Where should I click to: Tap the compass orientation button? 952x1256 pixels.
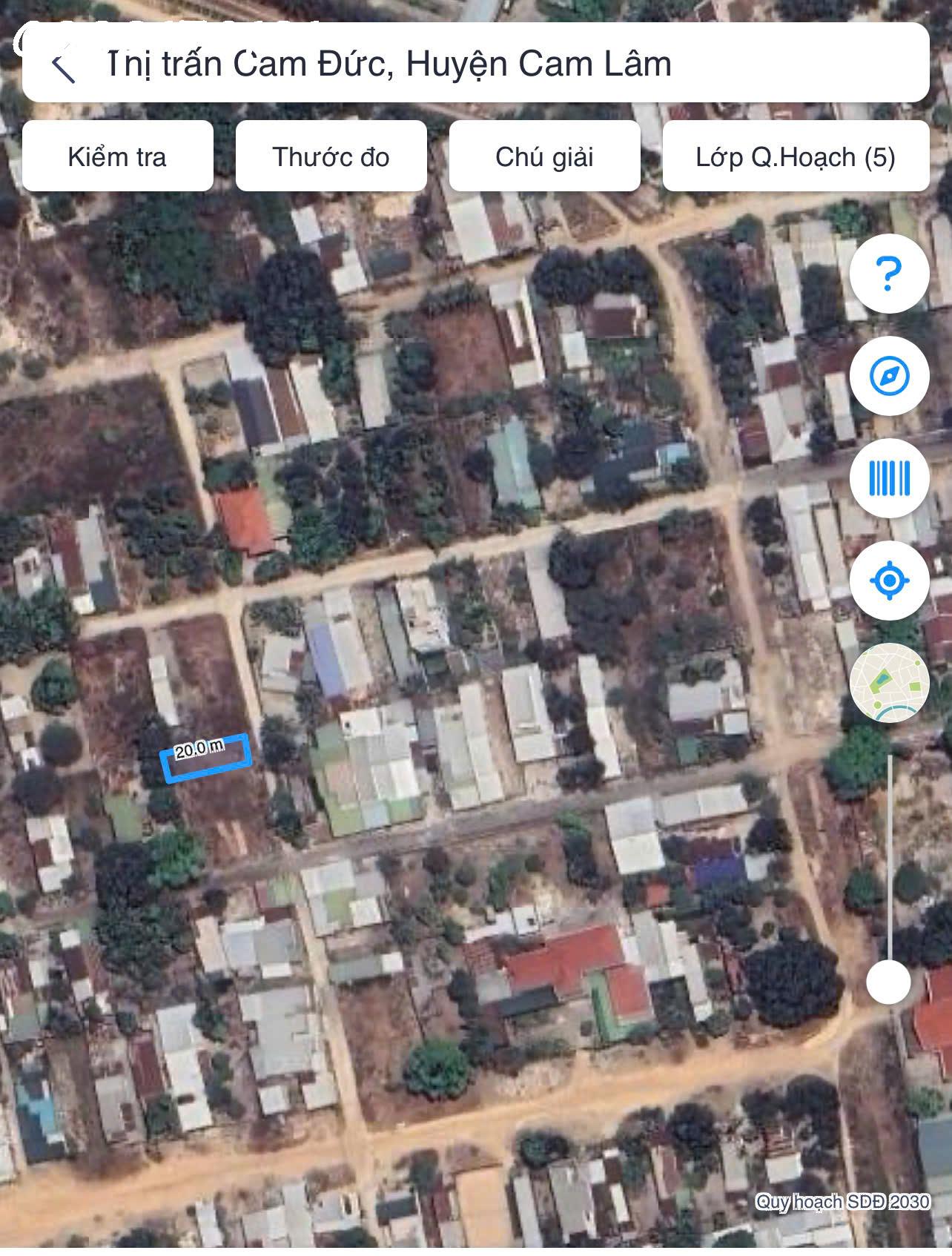[x=888, y=376]
